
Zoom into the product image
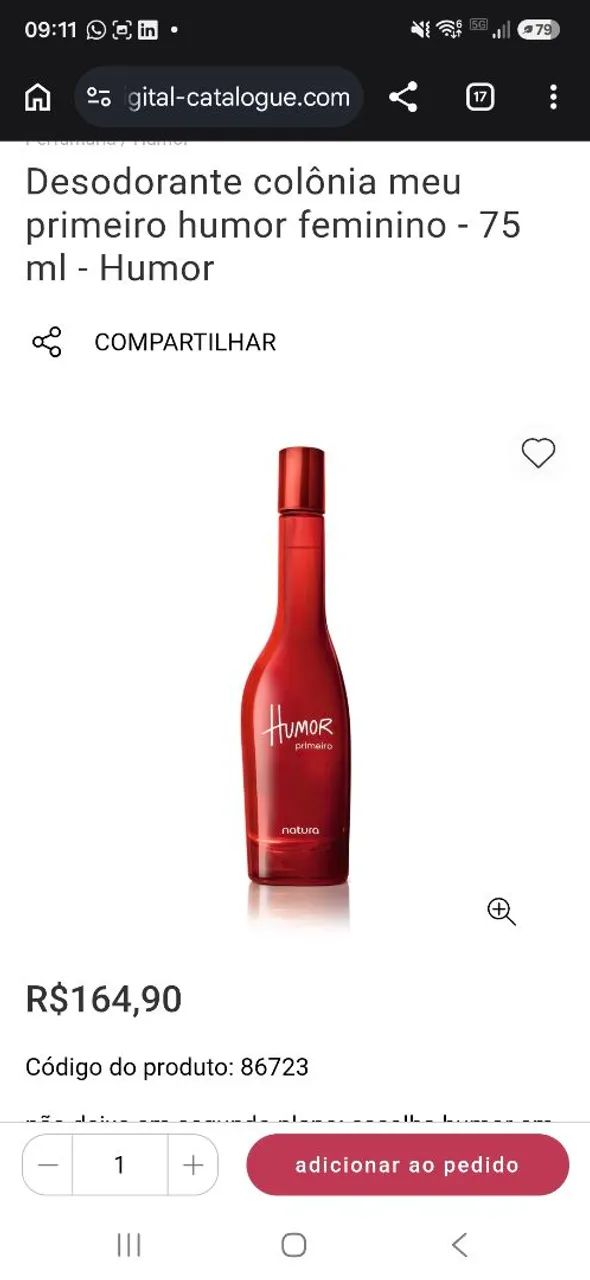click(x=501, y=911)
